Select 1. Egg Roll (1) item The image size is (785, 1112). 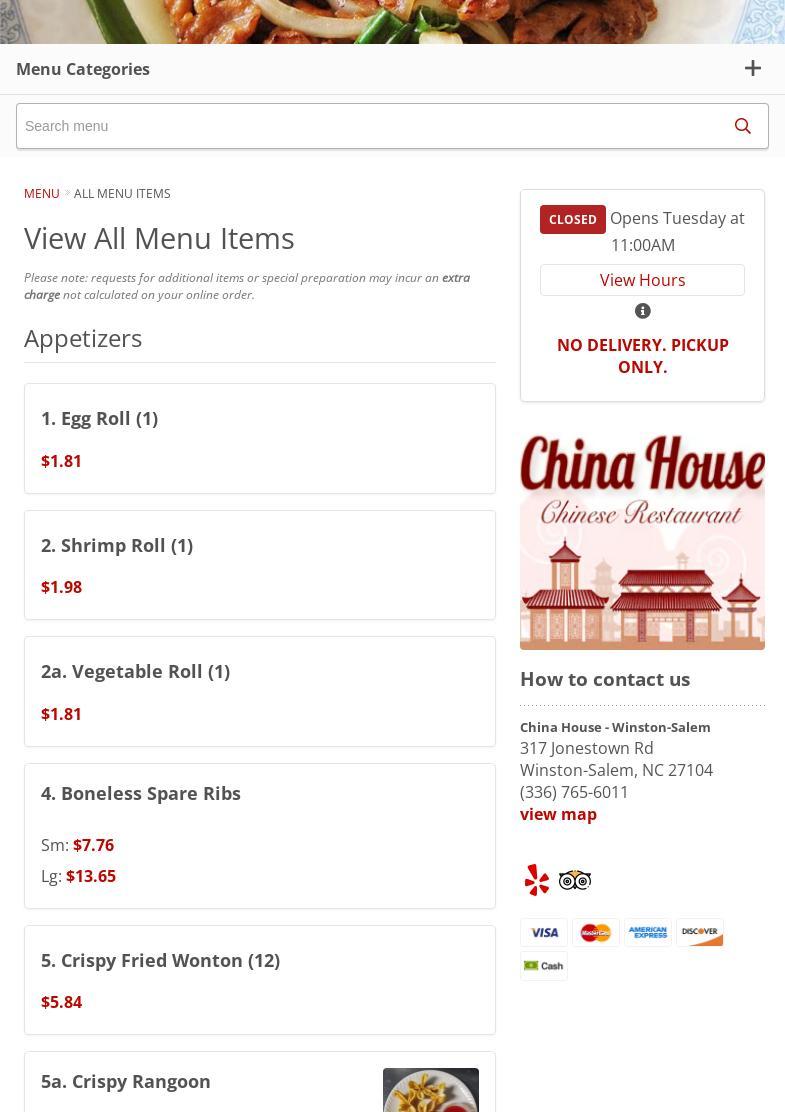(x=99, y=418)
